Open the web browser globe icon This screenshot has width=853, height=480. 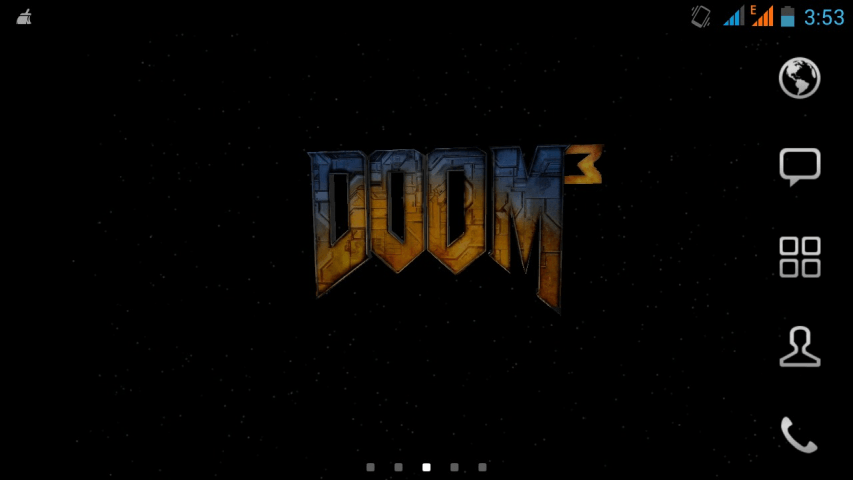pyautogui.click(x=799, y=78)
